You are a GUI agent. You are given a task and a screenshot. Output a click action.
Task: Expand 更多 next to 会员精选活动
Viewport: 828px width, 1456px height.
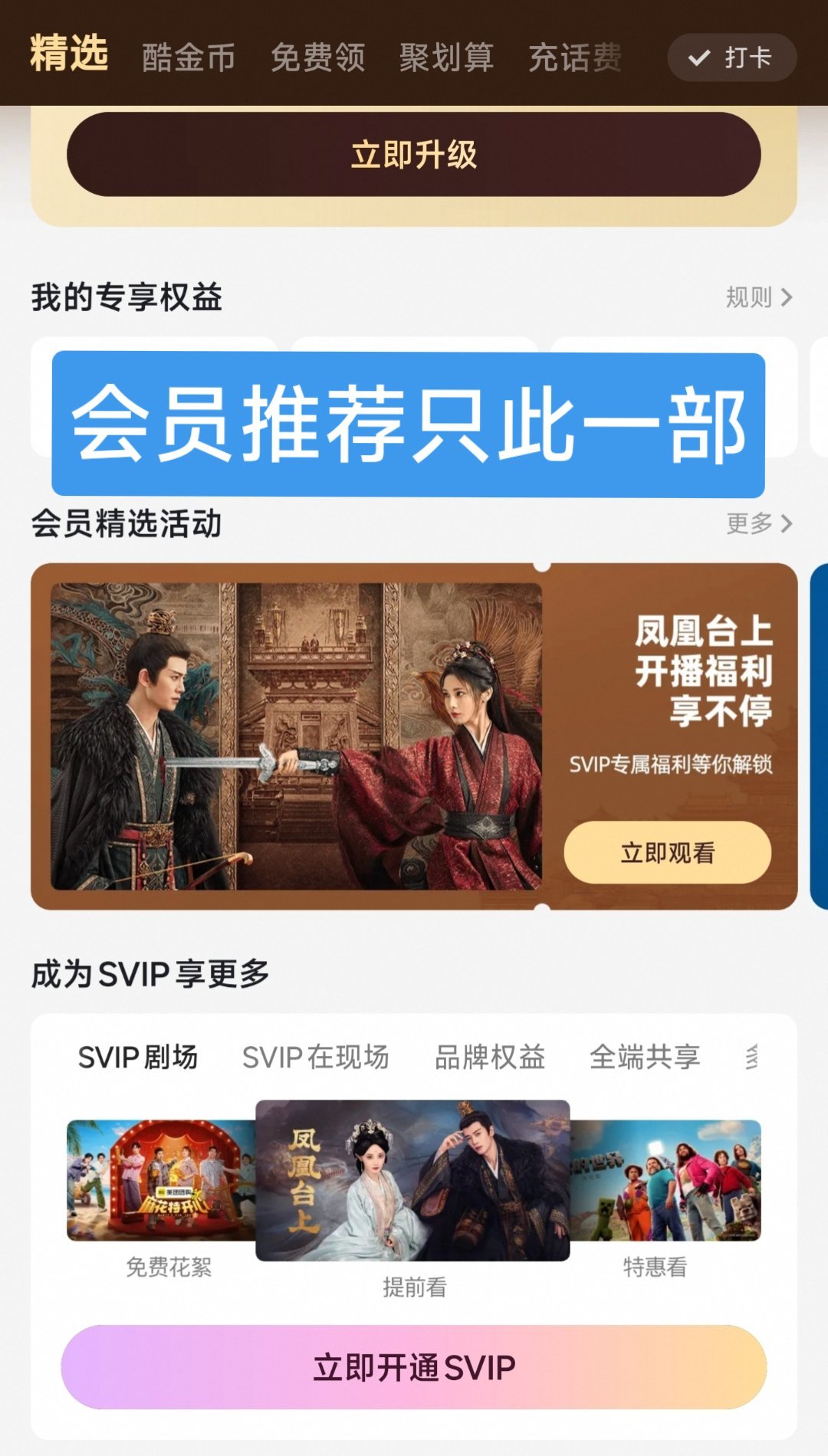click(759, 525)
